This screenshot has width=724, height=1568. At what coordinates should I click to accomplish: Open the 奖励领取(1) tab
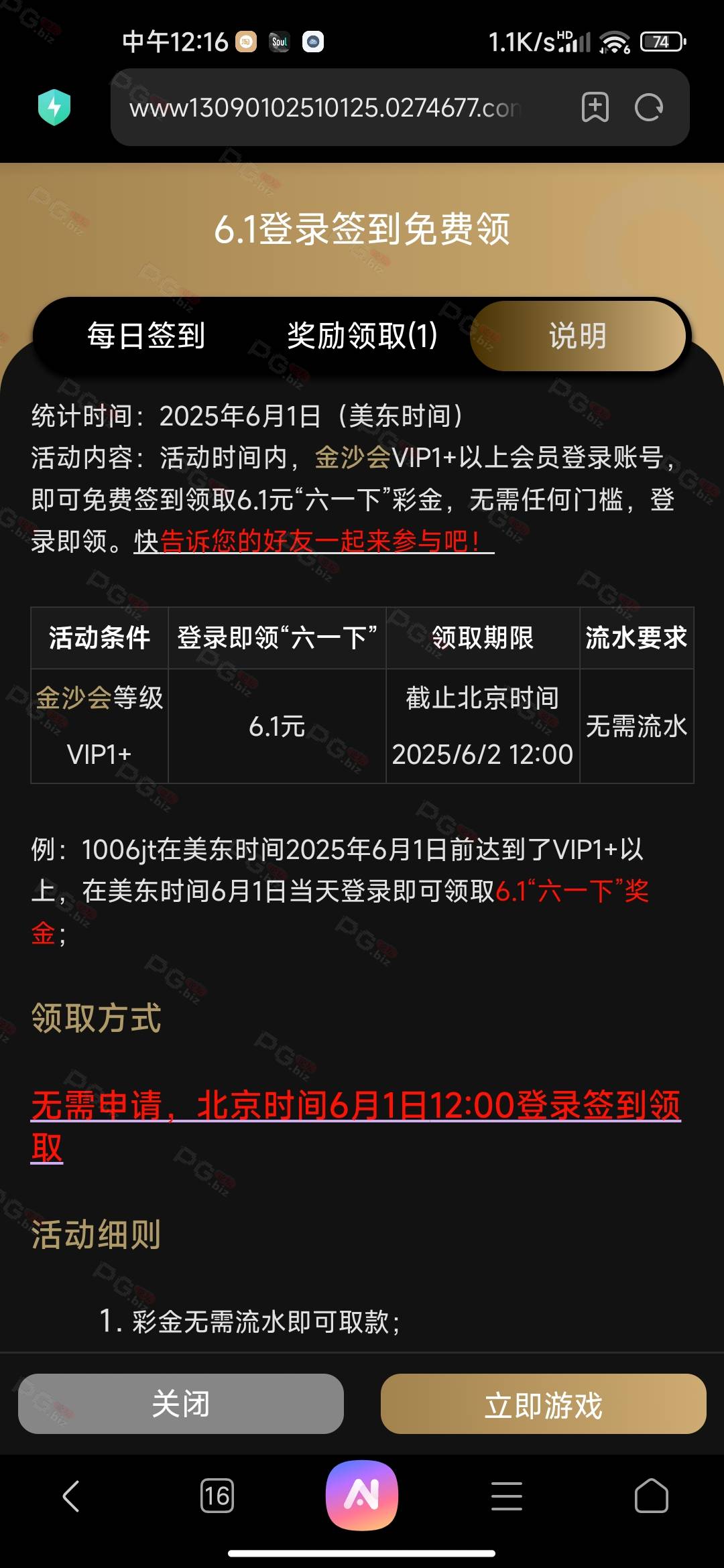[362, 336]
